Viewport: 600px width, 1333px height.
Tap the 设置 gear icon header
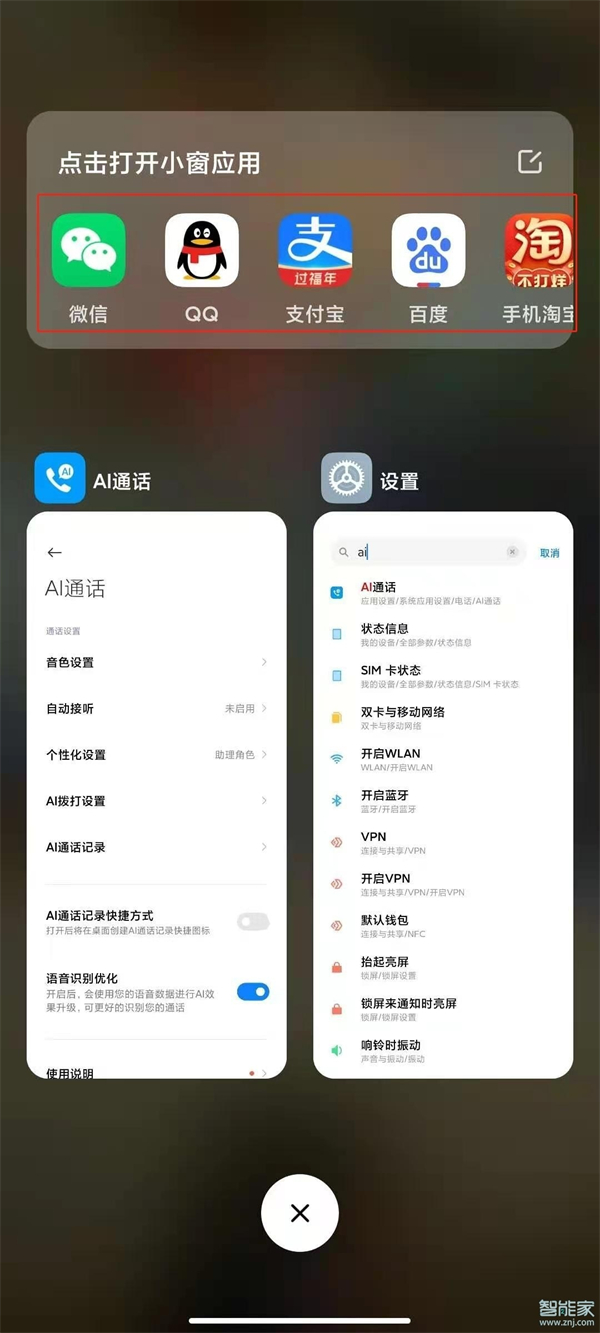(x=346, y=478)
